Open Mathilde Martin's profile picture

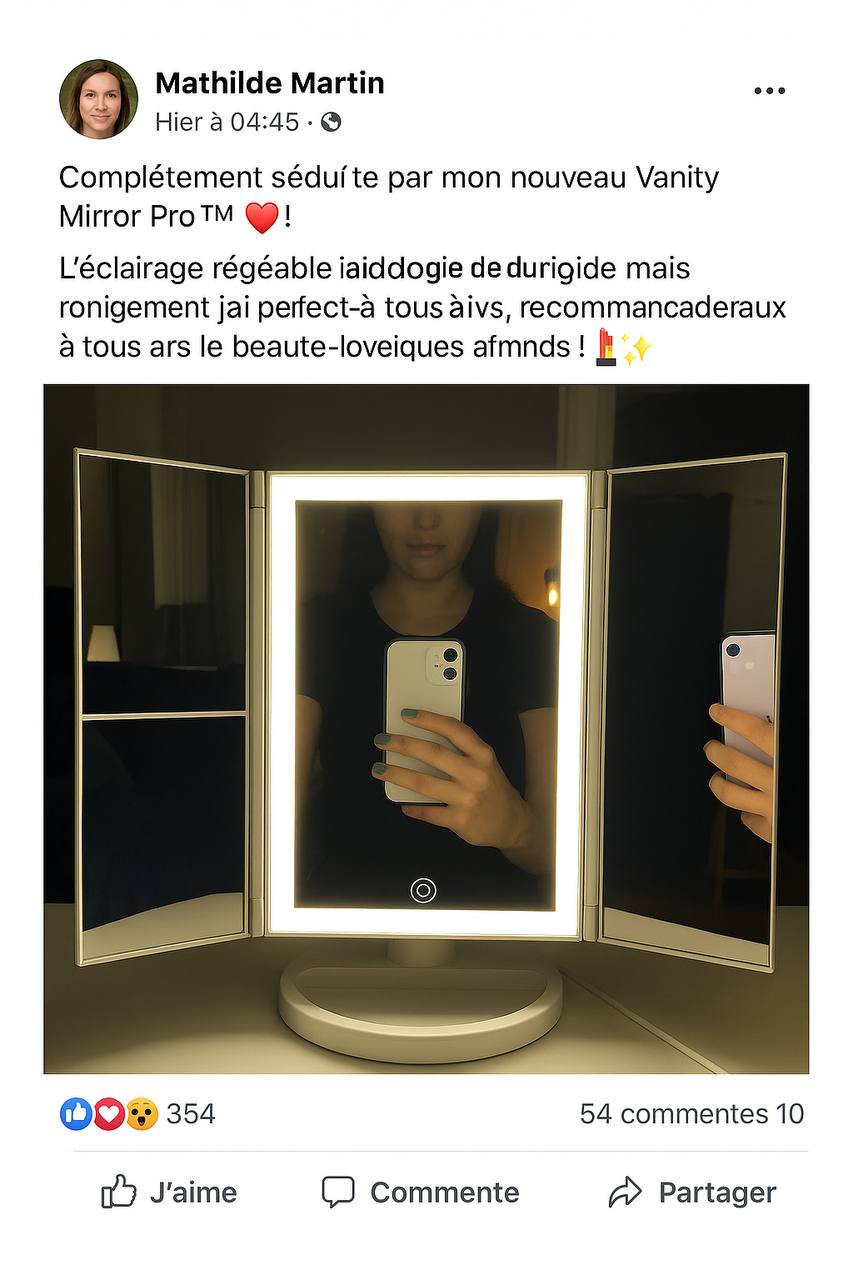pos(98,98)
